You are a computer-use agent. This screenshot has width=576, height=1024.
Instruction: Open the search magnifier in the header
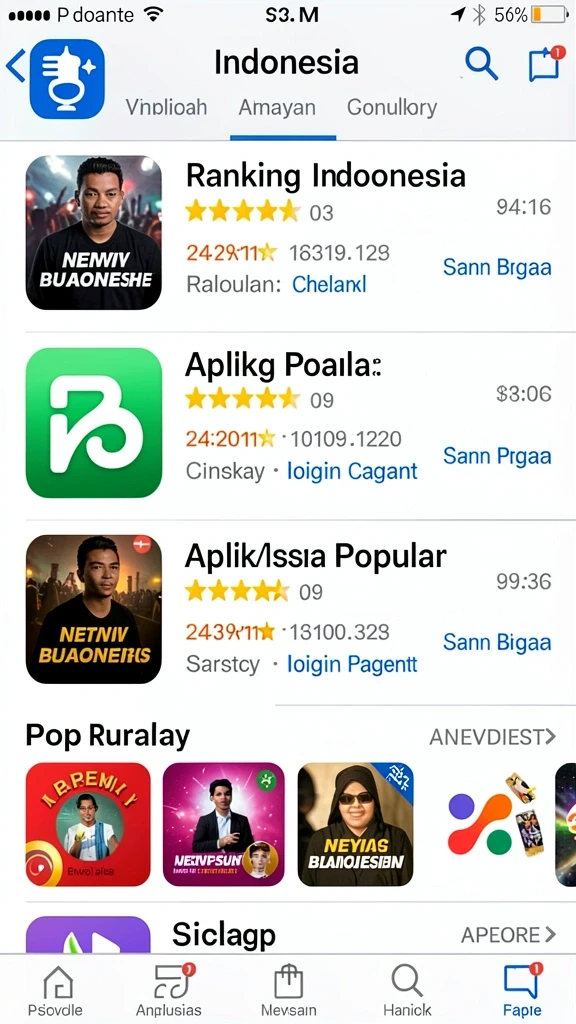click(x=481, y=64)
